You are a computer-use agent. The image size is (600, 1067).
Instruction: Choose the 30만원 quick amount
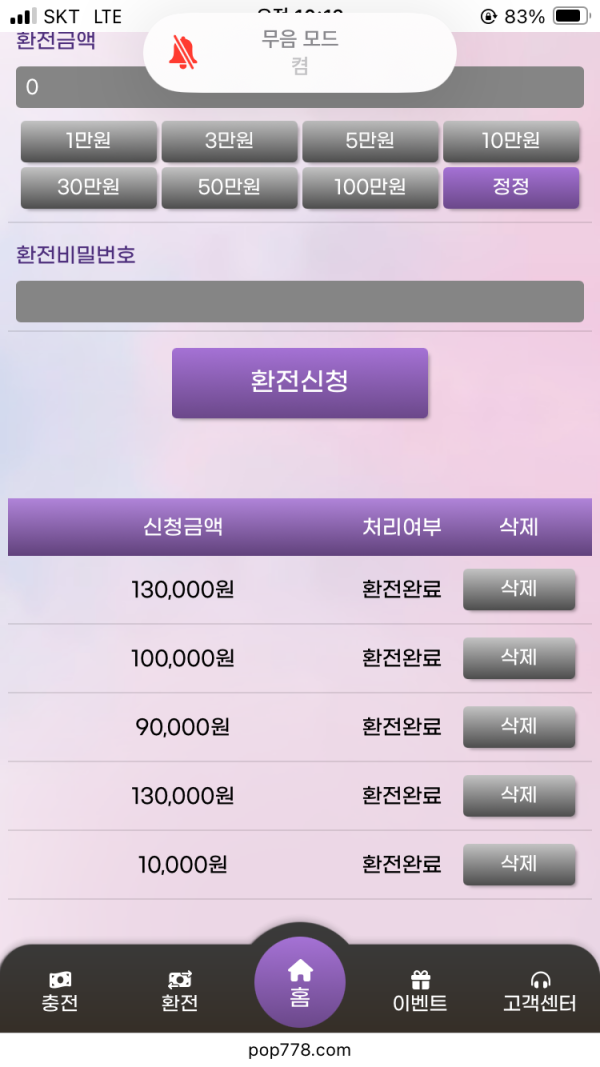point(89,187)
